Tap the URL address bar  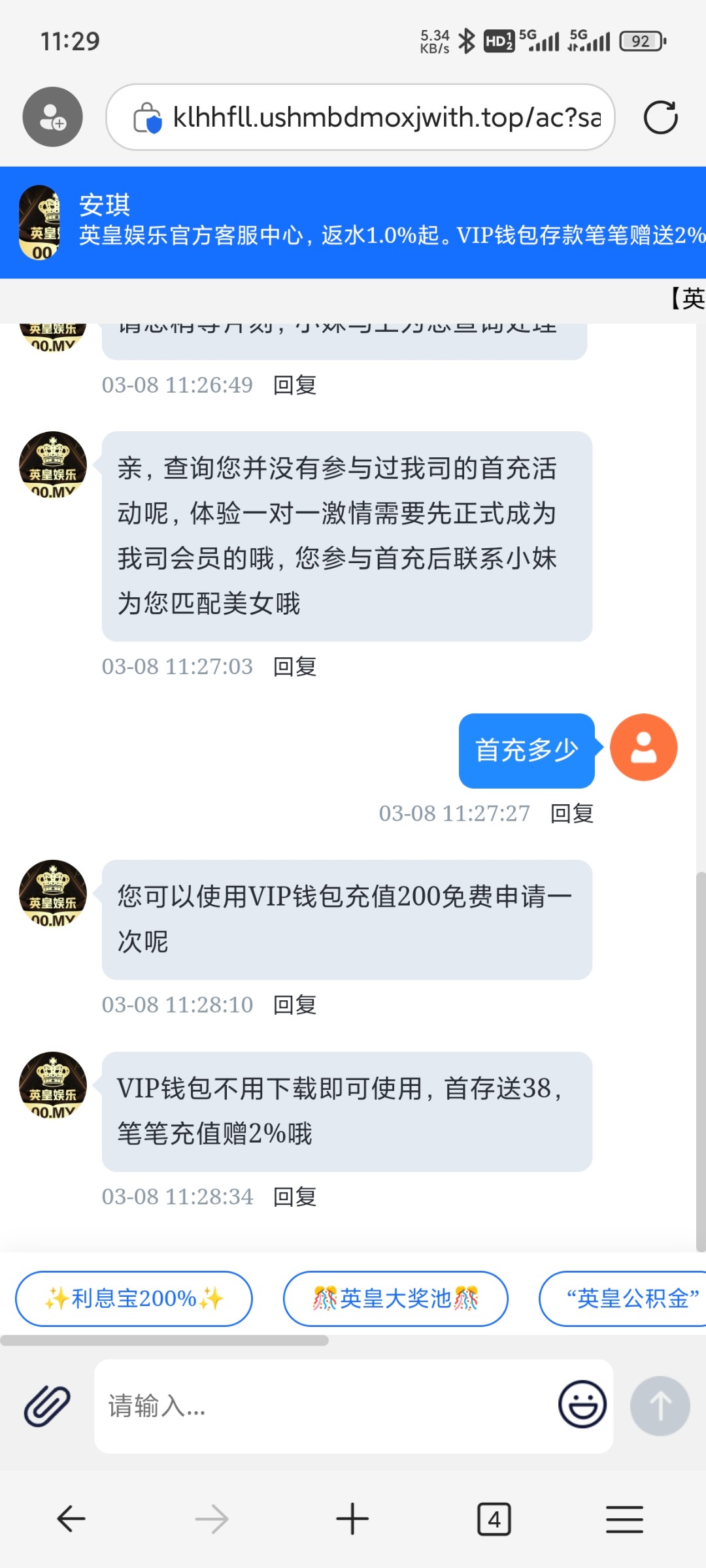click(x=386, y=118)
